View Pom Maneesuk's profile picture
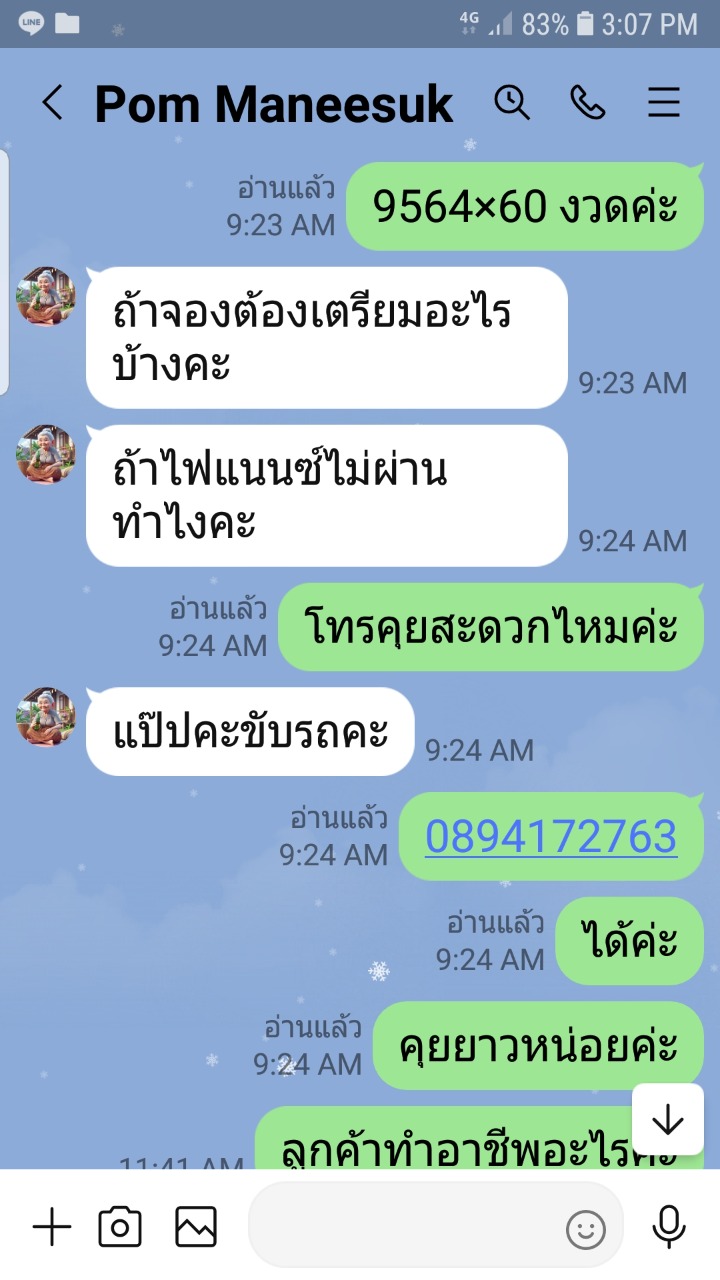Image resolution: width=720 pixels, height=1280 pixels. pyautogui.click(x=46, y=296)
